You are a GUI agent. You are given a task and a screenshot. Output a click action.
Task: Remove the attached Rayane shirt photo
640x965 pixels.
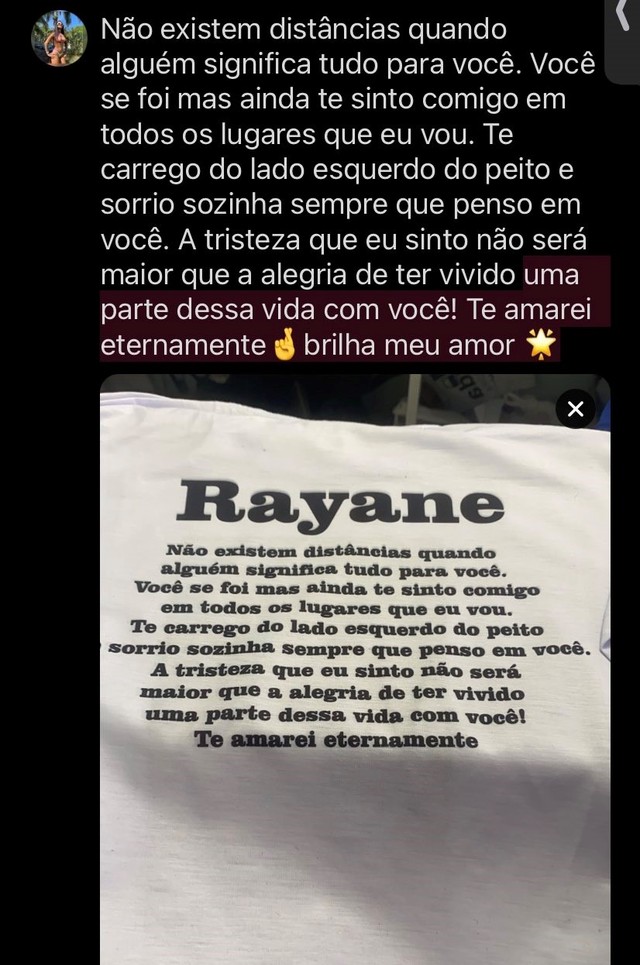pos(575,408)
